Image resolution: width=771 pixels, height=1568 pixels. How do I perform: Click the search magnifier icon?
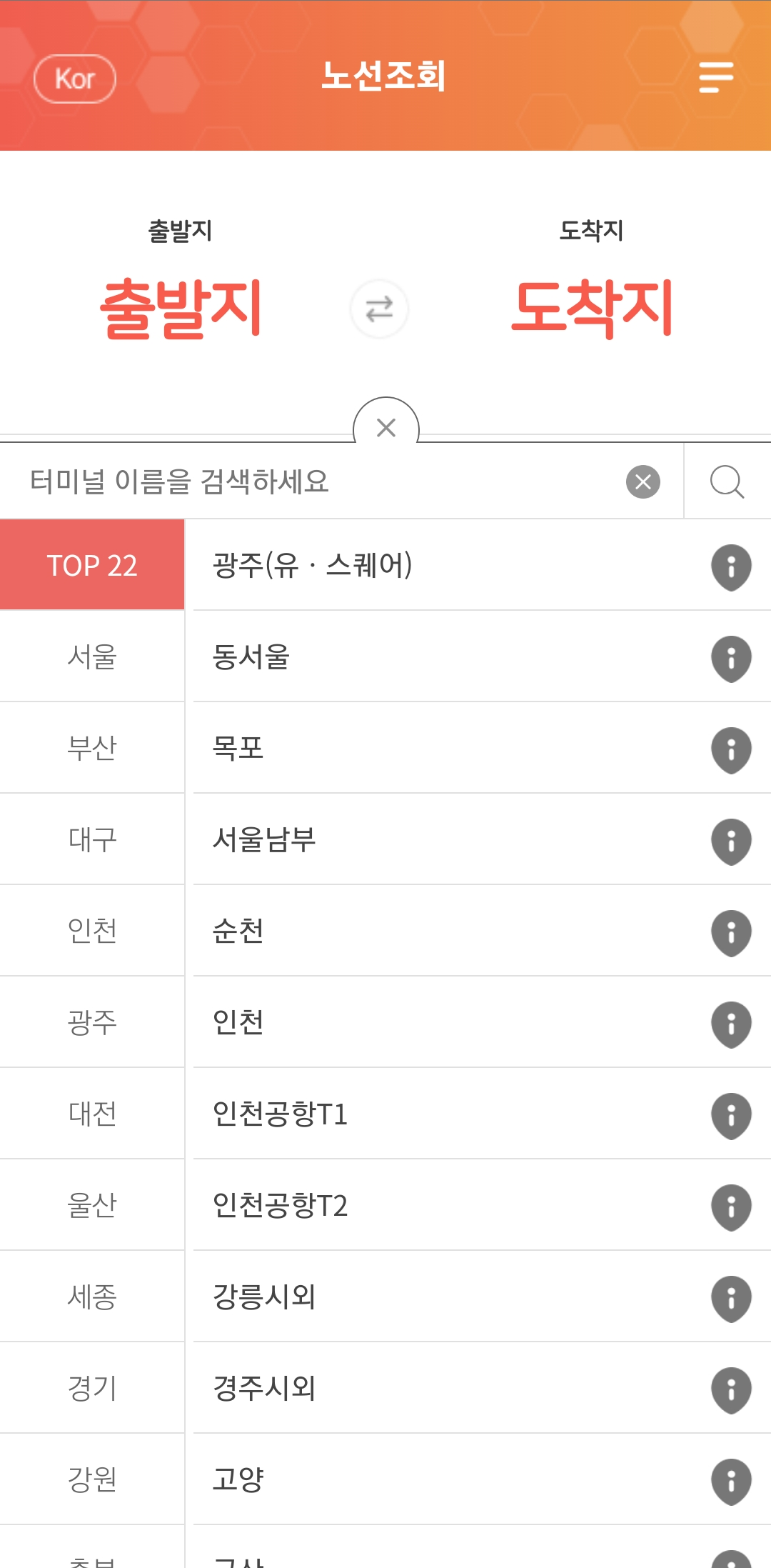click(x=727, y=481)
